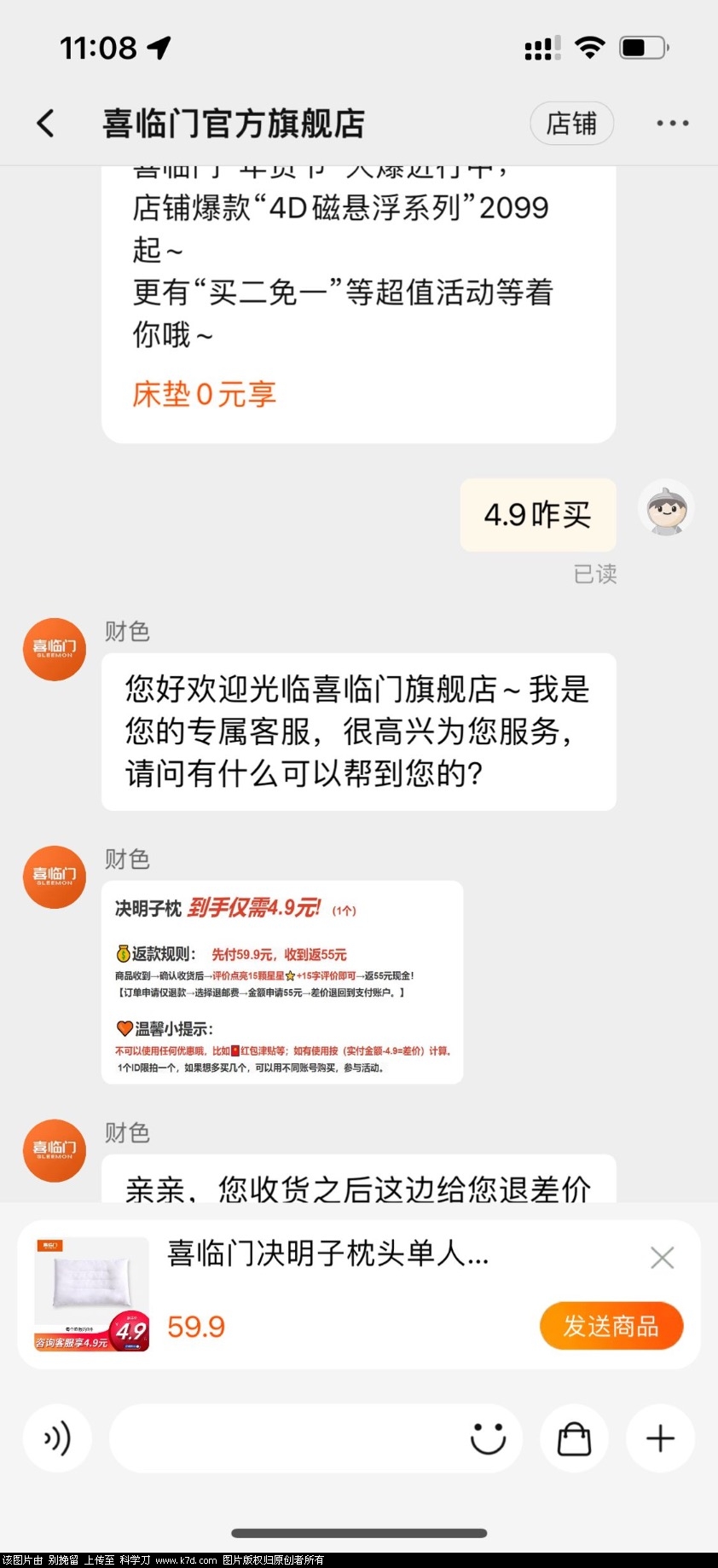The height and width of the screenshot is (1568, 718).
Task: Switch to voice input
Action: (x=57, y=1439)
